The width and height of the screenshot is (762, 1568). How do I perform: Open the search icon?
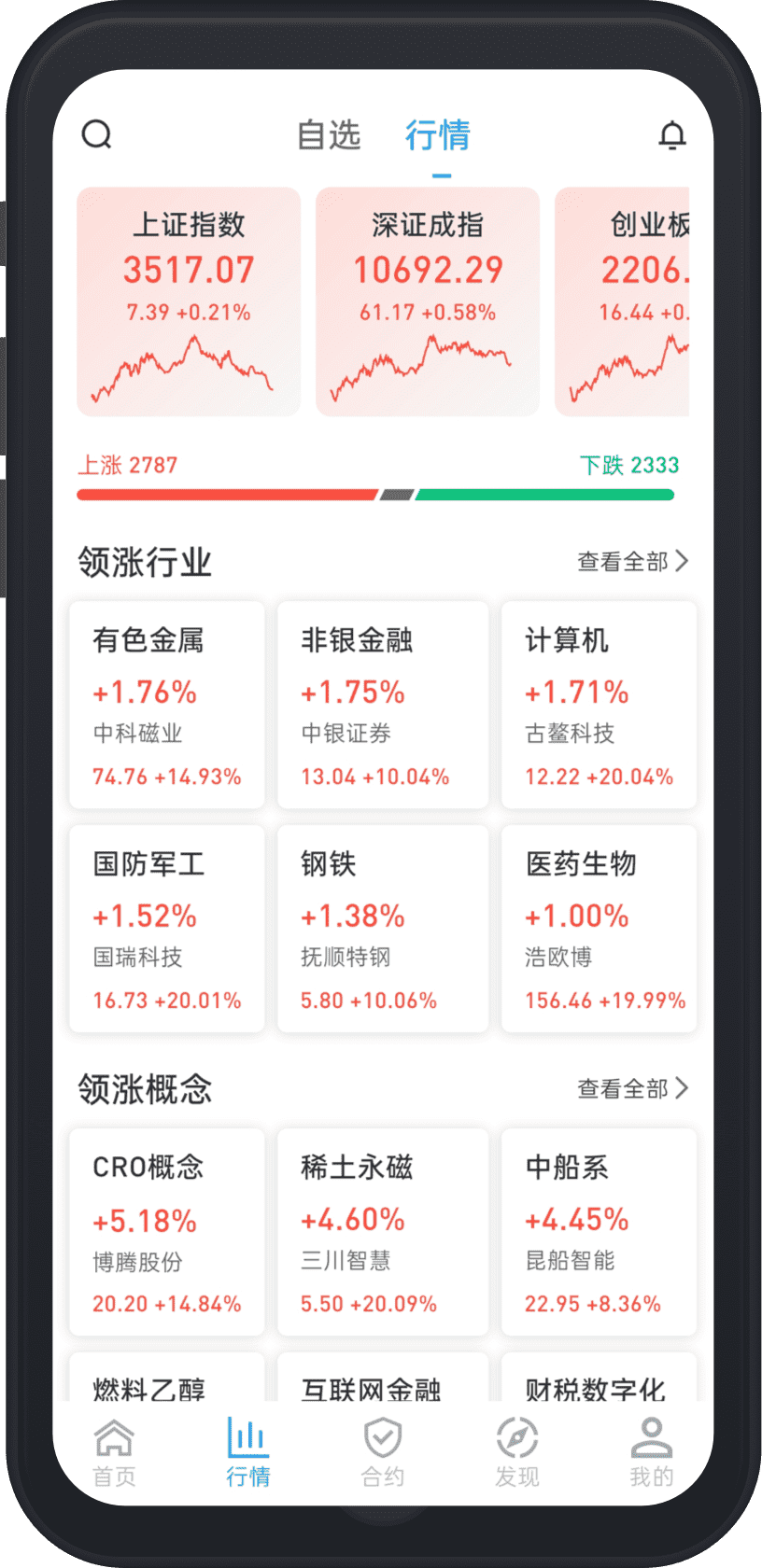click(x=97, y=135)
